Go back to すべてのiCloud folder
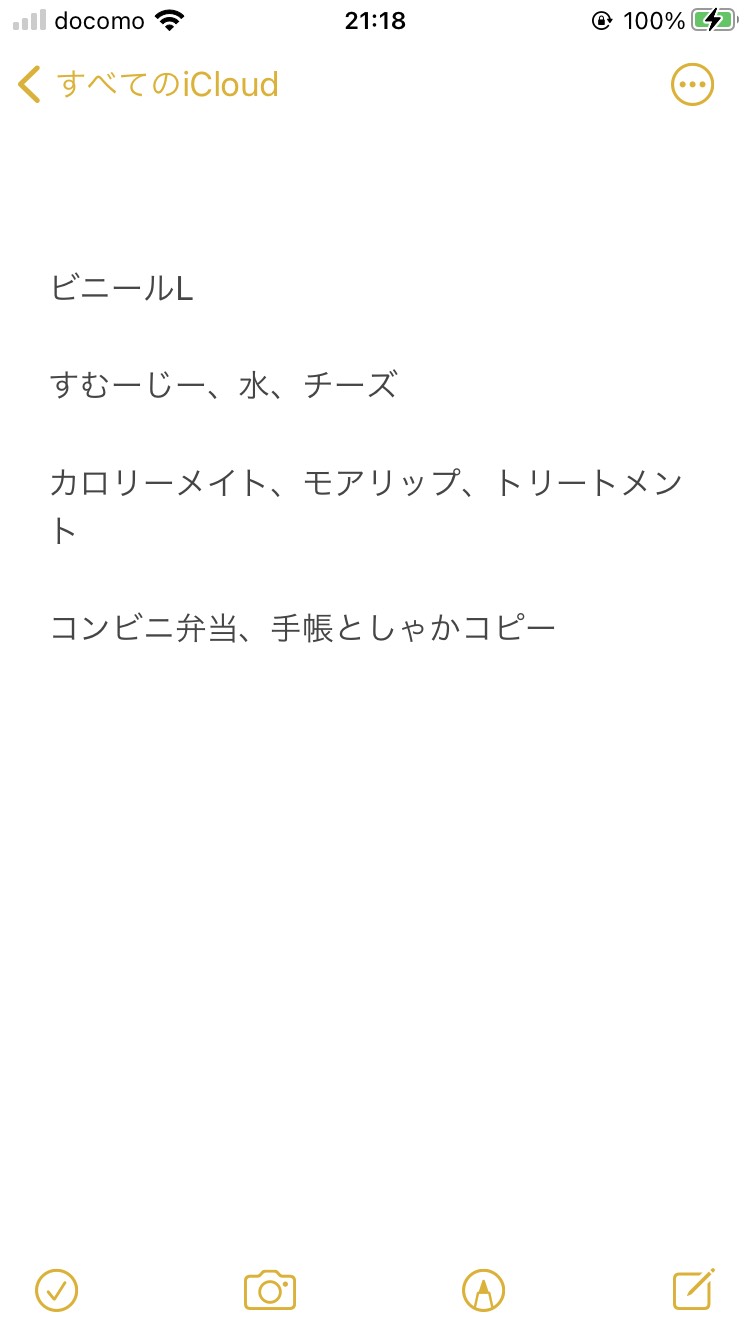This screenshot has height=1334, width=750. [148, 85]
